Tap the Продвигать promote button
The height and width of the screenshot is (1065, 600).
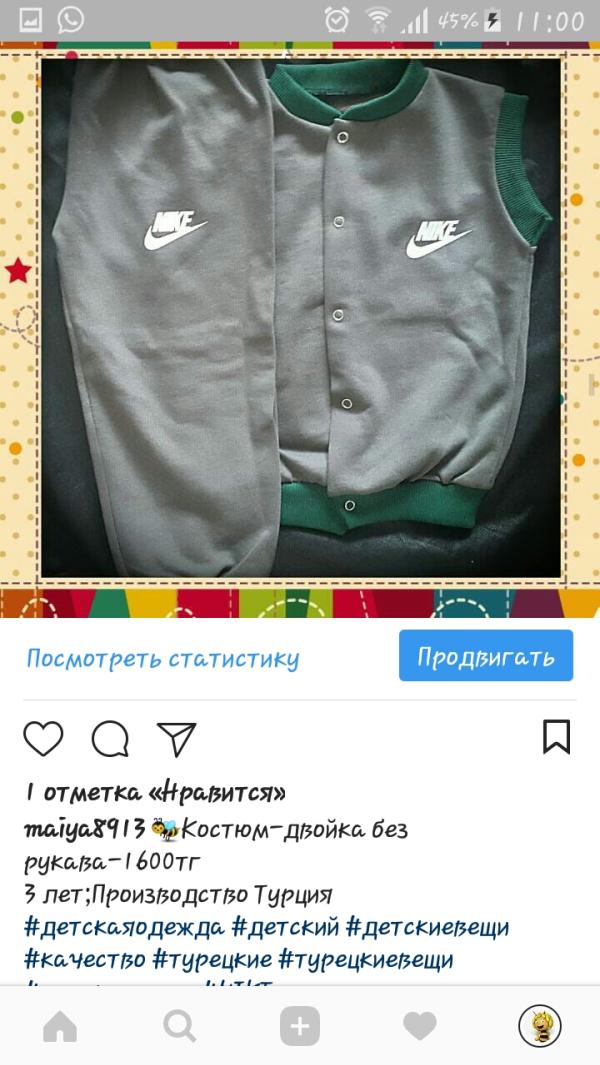485,657
